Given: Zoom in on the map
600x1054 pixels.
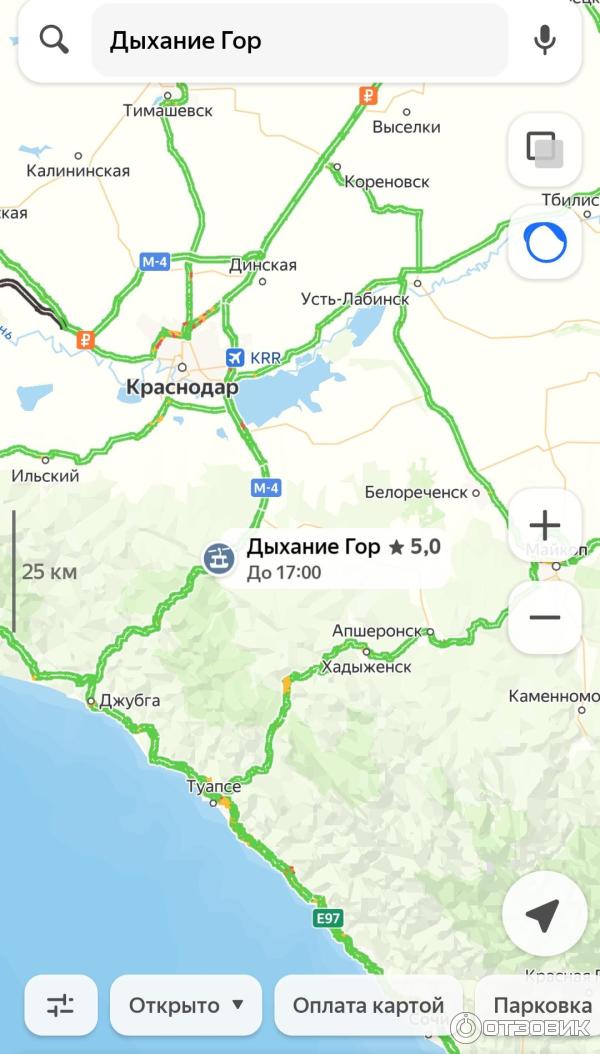Looking at the screenshot, I should 544,525.
